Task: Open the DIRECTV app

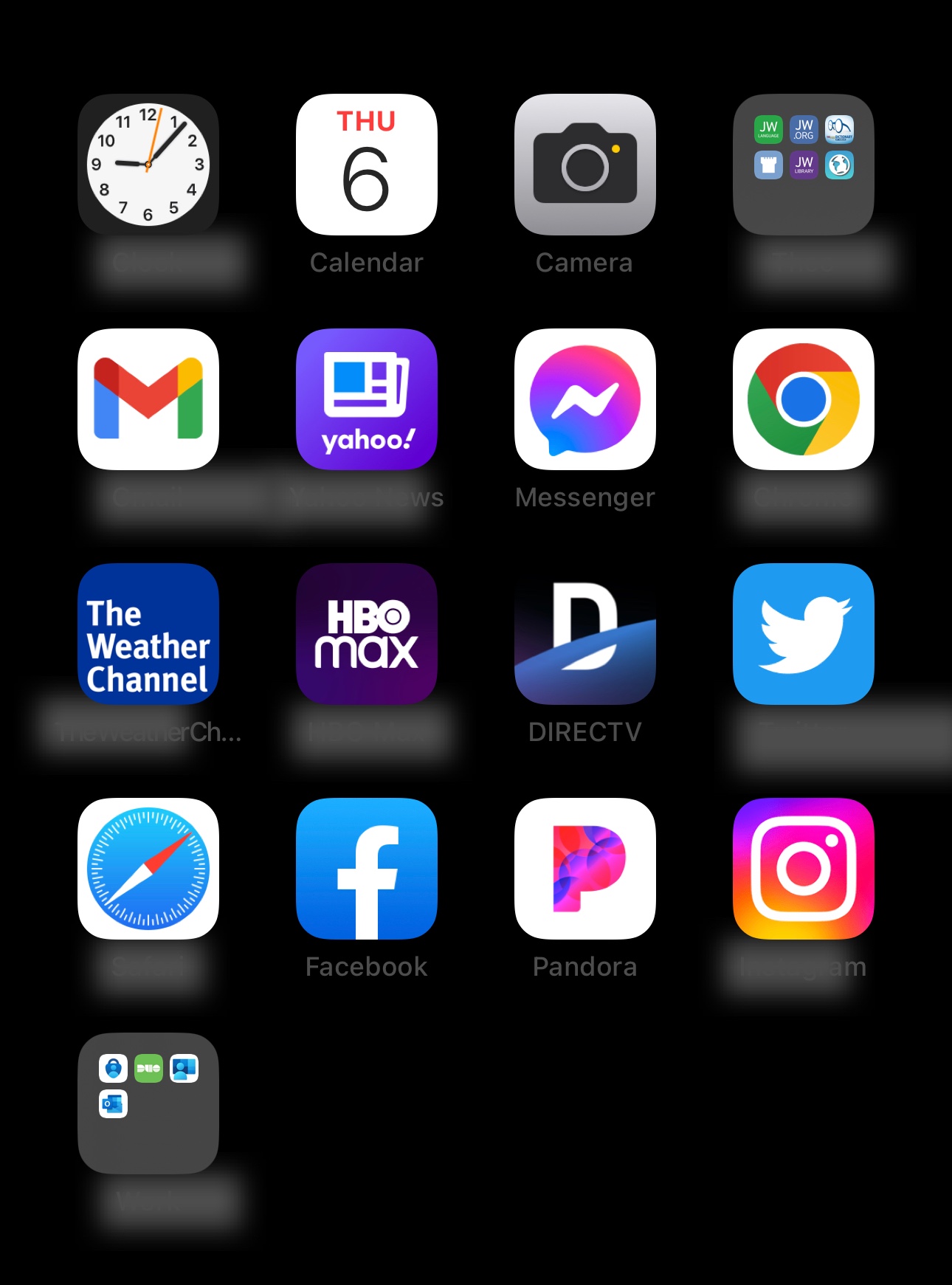Action: (x=585, y=634)
